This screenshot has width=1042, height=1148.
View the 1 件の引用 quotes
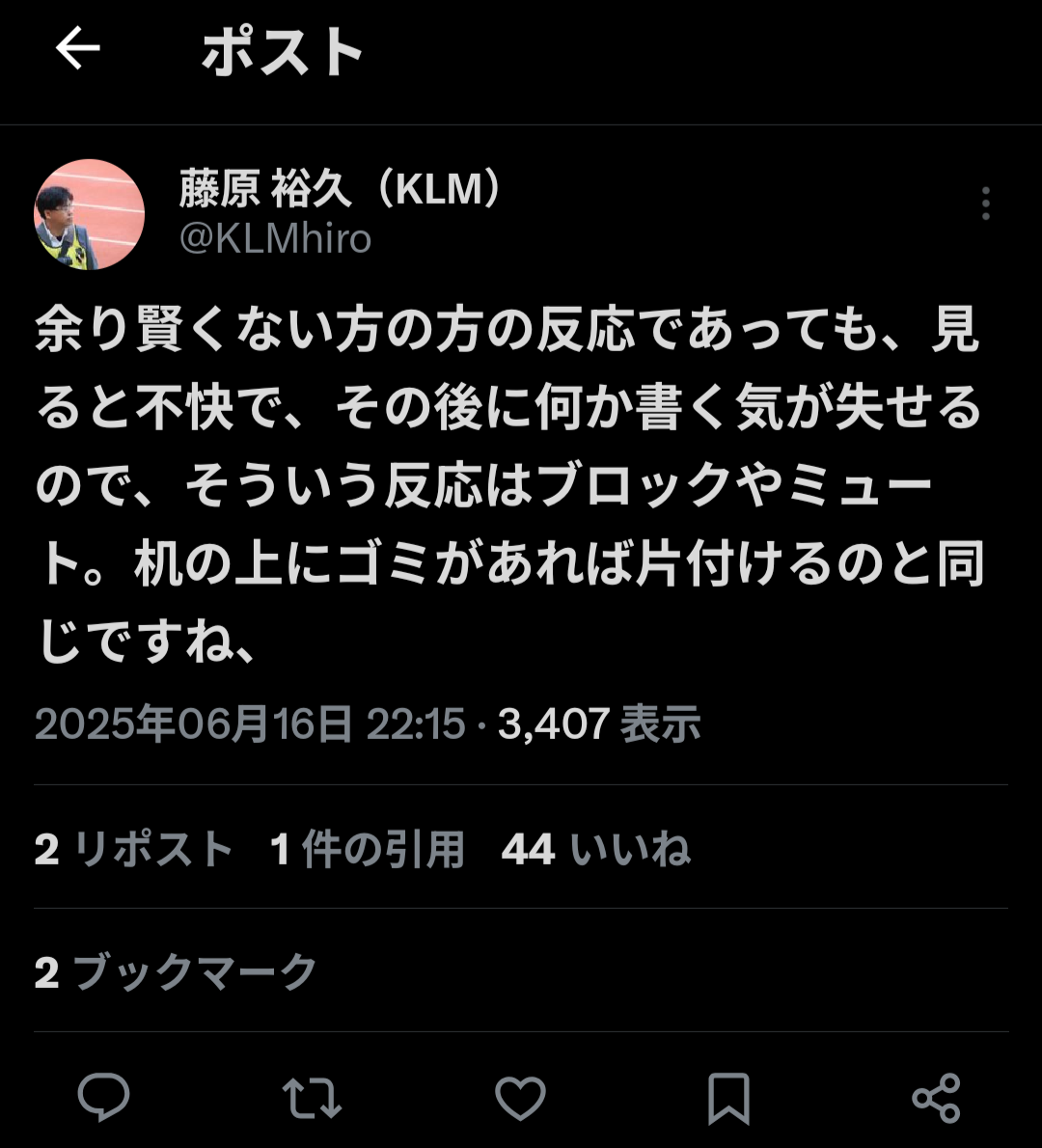368,850
